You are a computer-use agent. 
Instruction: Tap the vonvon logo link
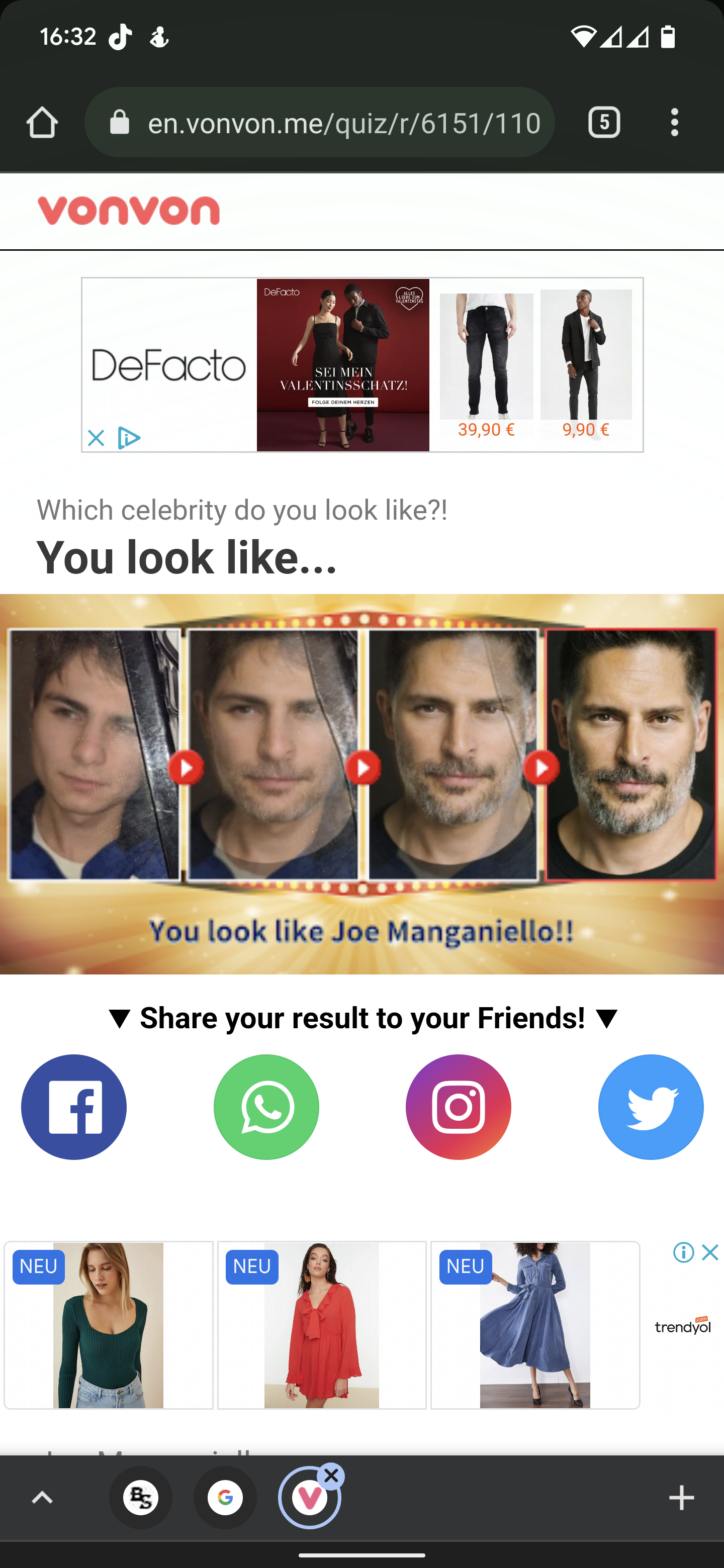(x=129, y=211)
